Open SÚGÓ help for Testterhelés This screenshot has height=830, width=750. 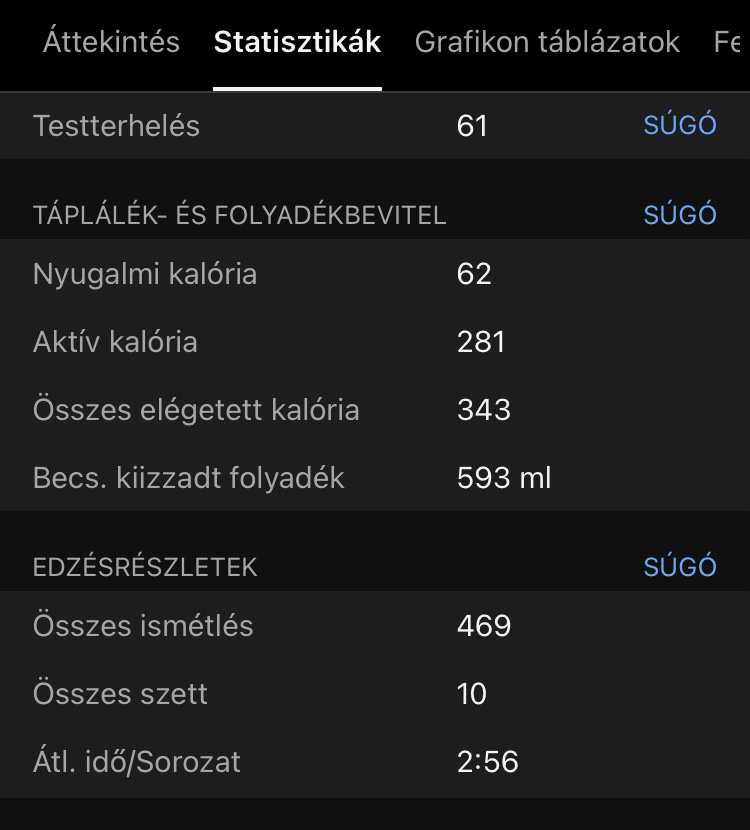[680, 126]
